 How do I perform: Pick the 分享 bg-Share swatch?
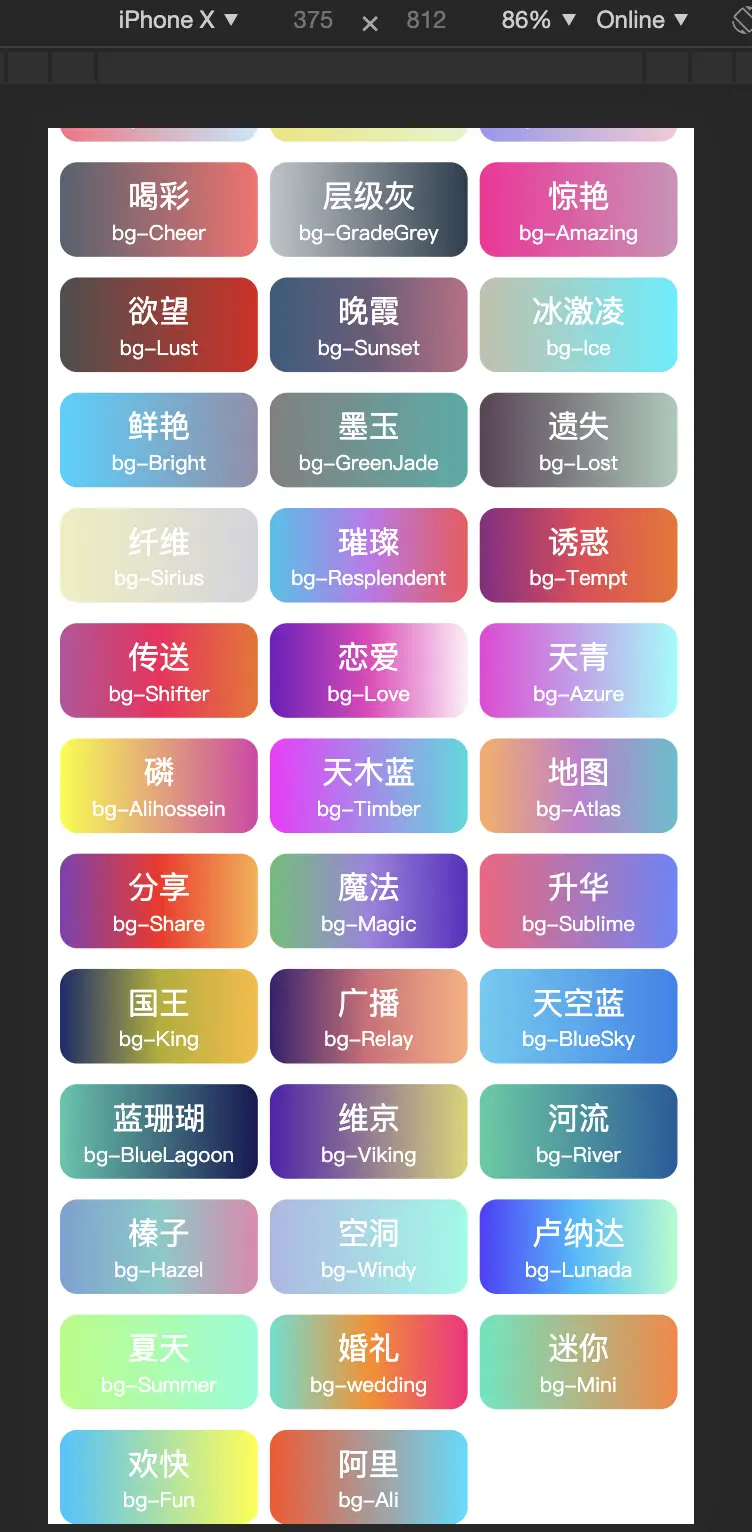click(159, 901)
